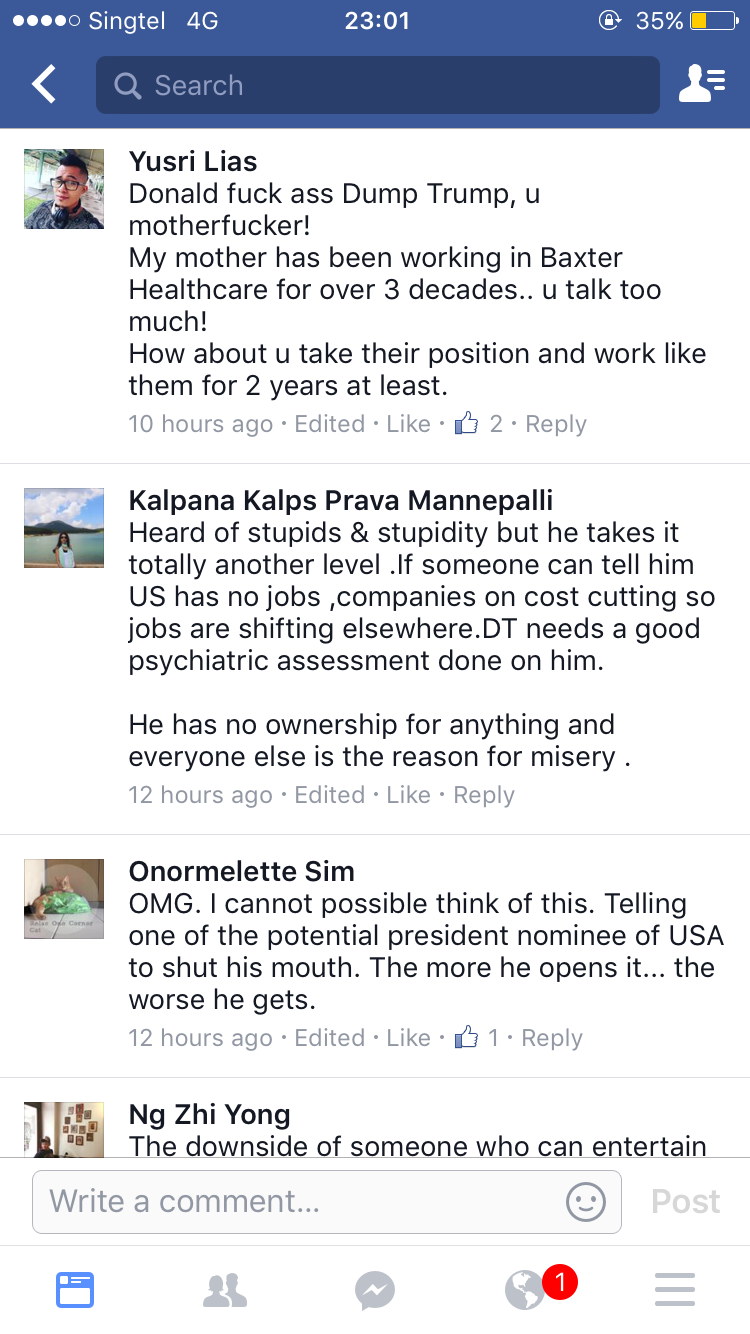The height and width of the screenshot is (1334, 750).
Task: Open Onormelette Sim's profile name
Action: pyautogui.click(x=242, y=871)
